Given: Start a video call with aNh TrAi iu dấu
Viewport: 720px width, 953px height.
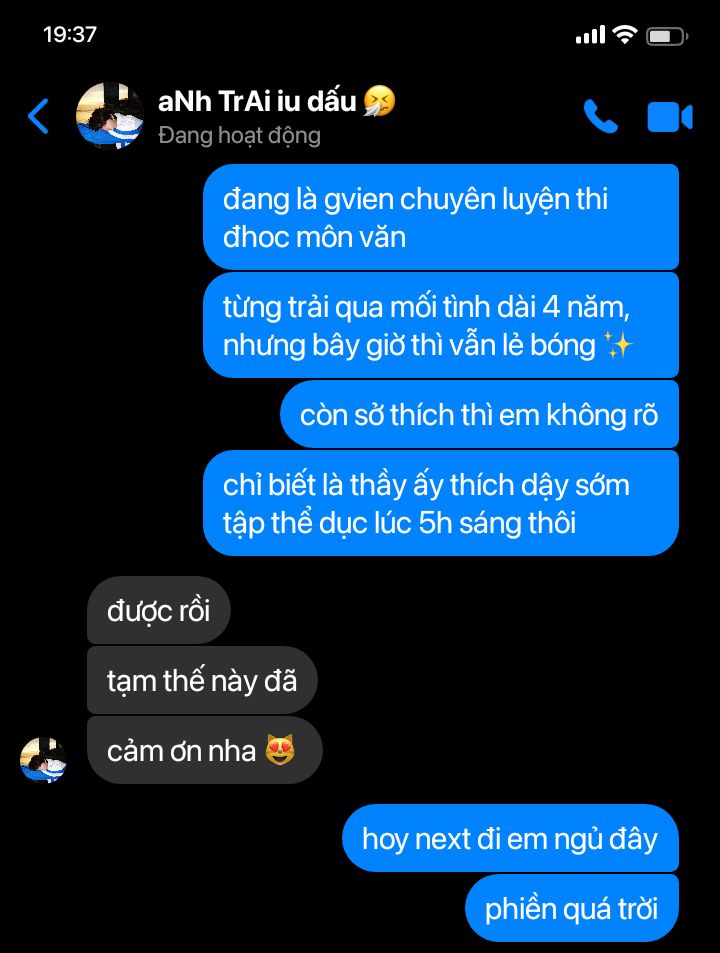Looking at the screenshot, I should (x=669, y=117).
